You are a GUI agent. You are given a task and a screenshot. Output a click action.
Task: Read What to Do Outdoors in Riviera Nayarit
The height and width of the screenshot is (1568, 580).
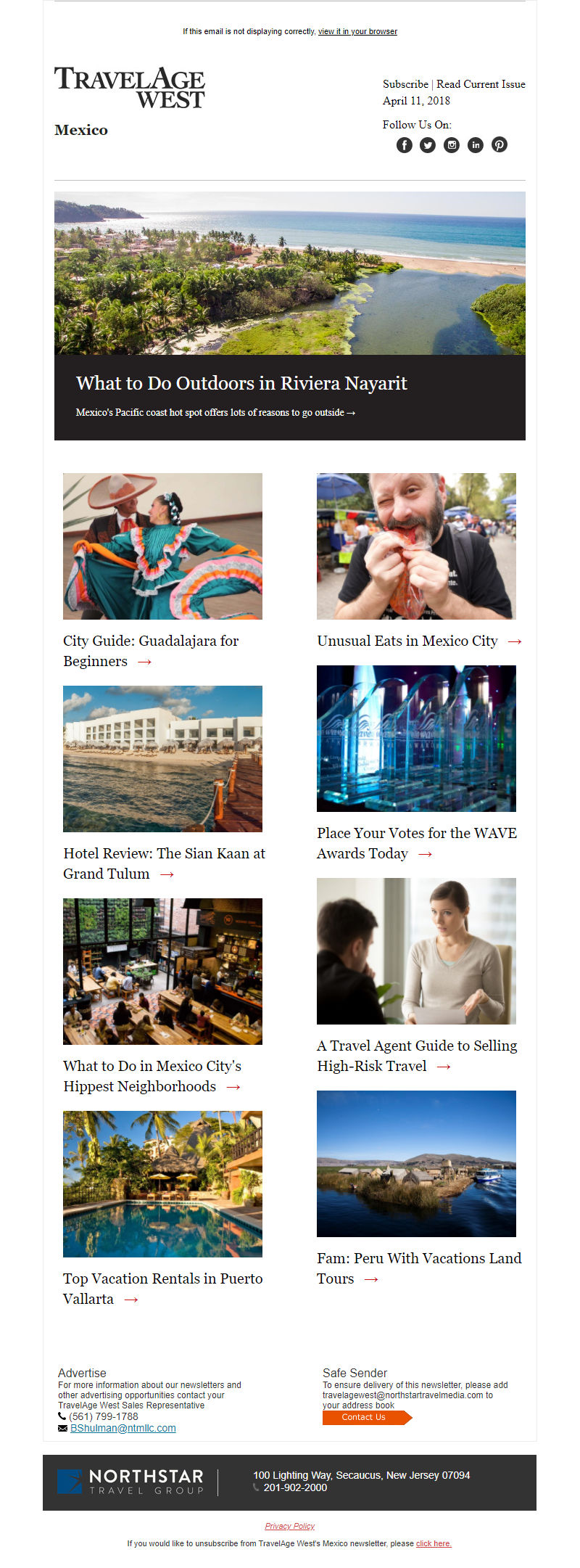(x=241, y=383)
